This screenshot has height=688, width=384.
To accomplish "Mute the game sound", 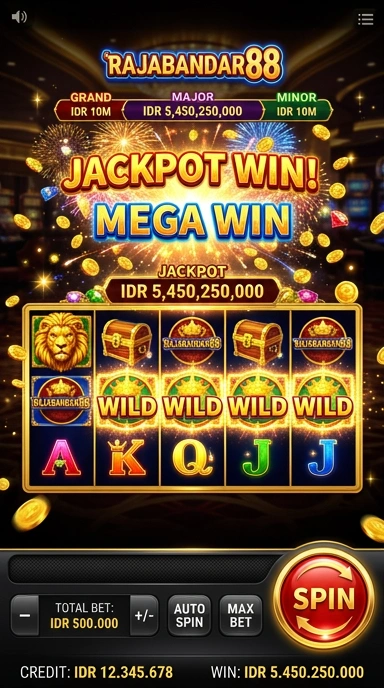I will (19, 17).
